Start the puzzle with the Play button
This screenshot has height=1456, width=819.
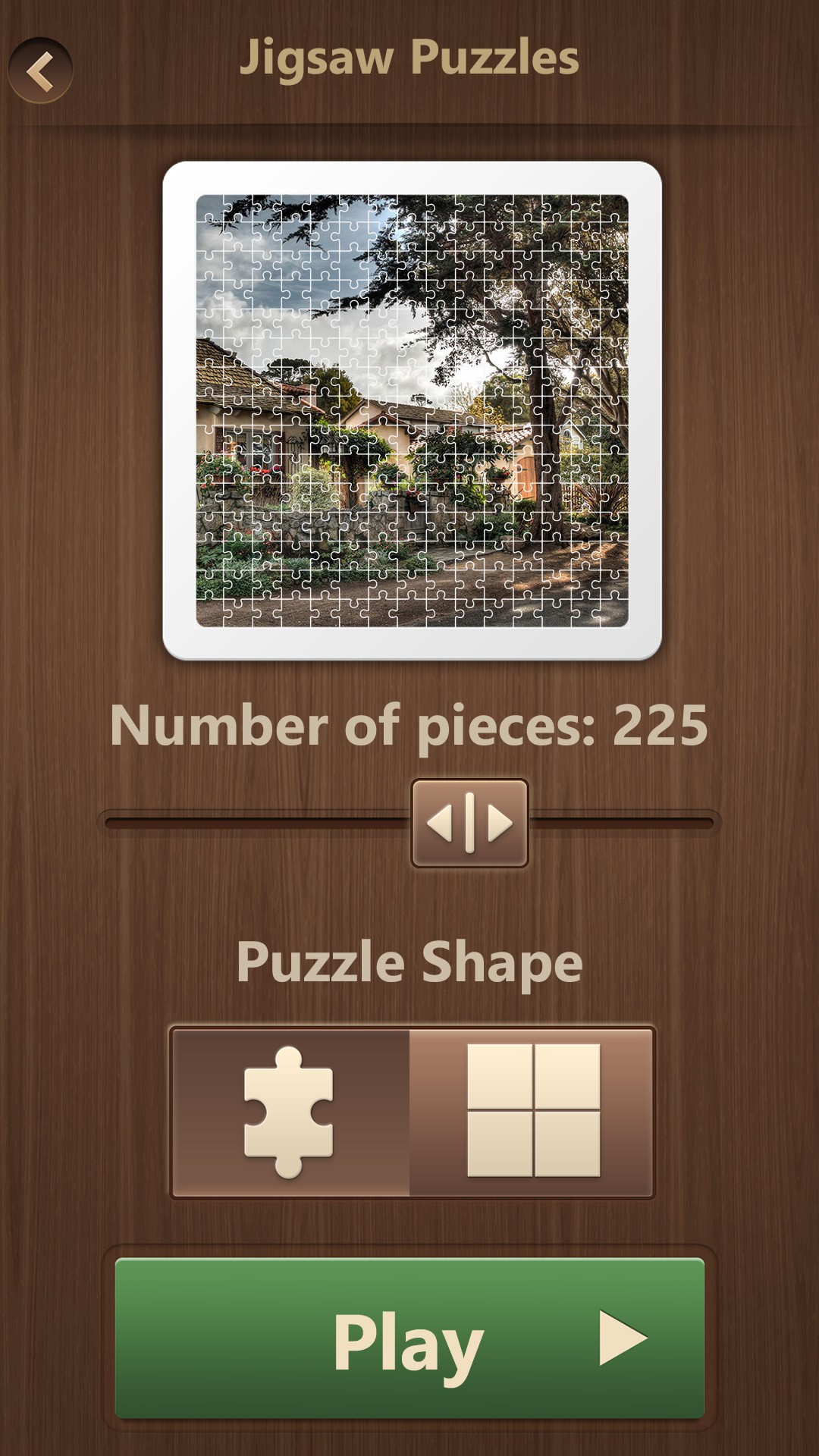[409, 1338]
